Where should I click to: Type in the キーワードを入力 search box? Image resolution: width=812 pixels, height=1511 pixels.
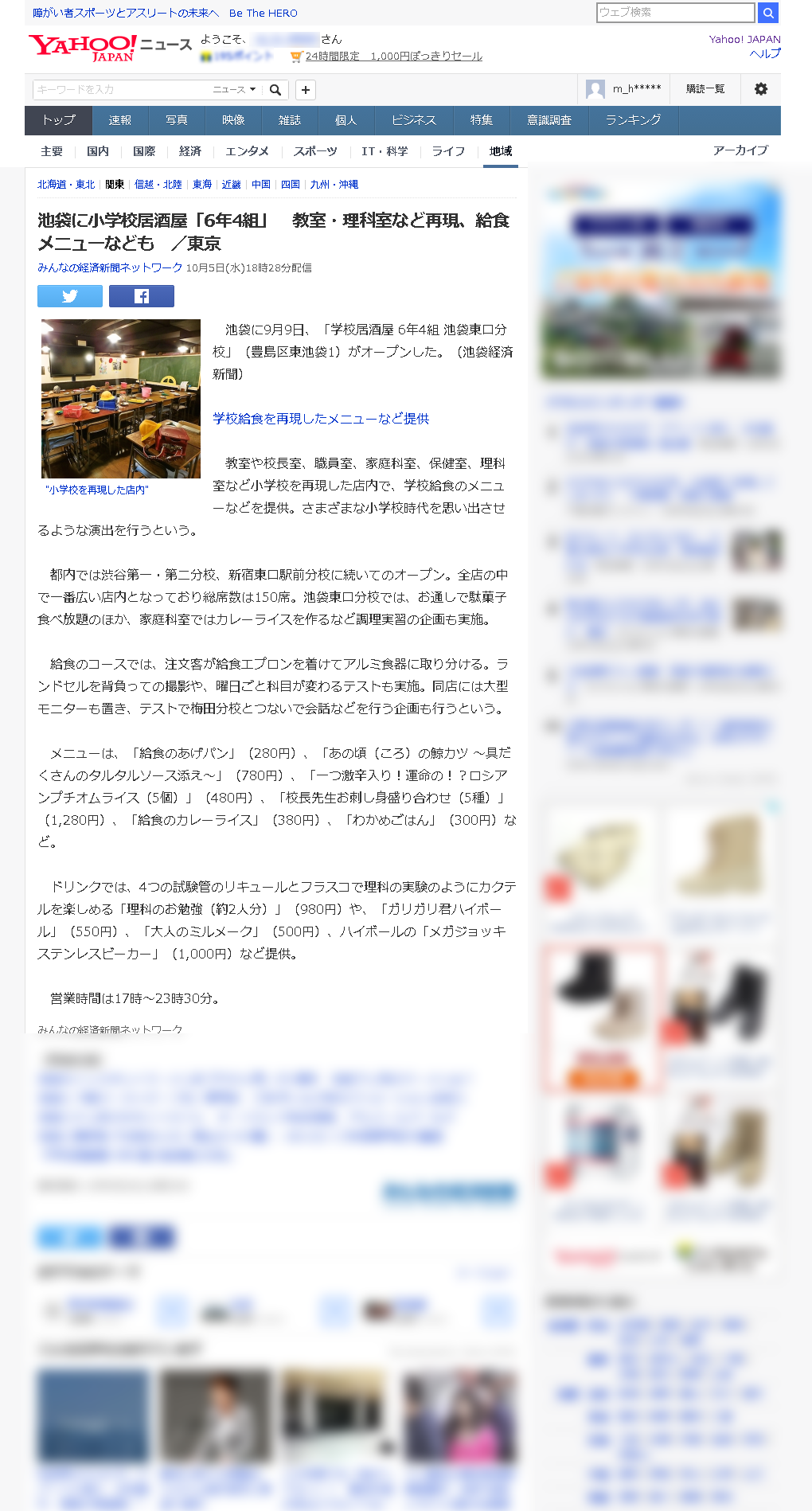pyautogui.click(x=119, y=90)
